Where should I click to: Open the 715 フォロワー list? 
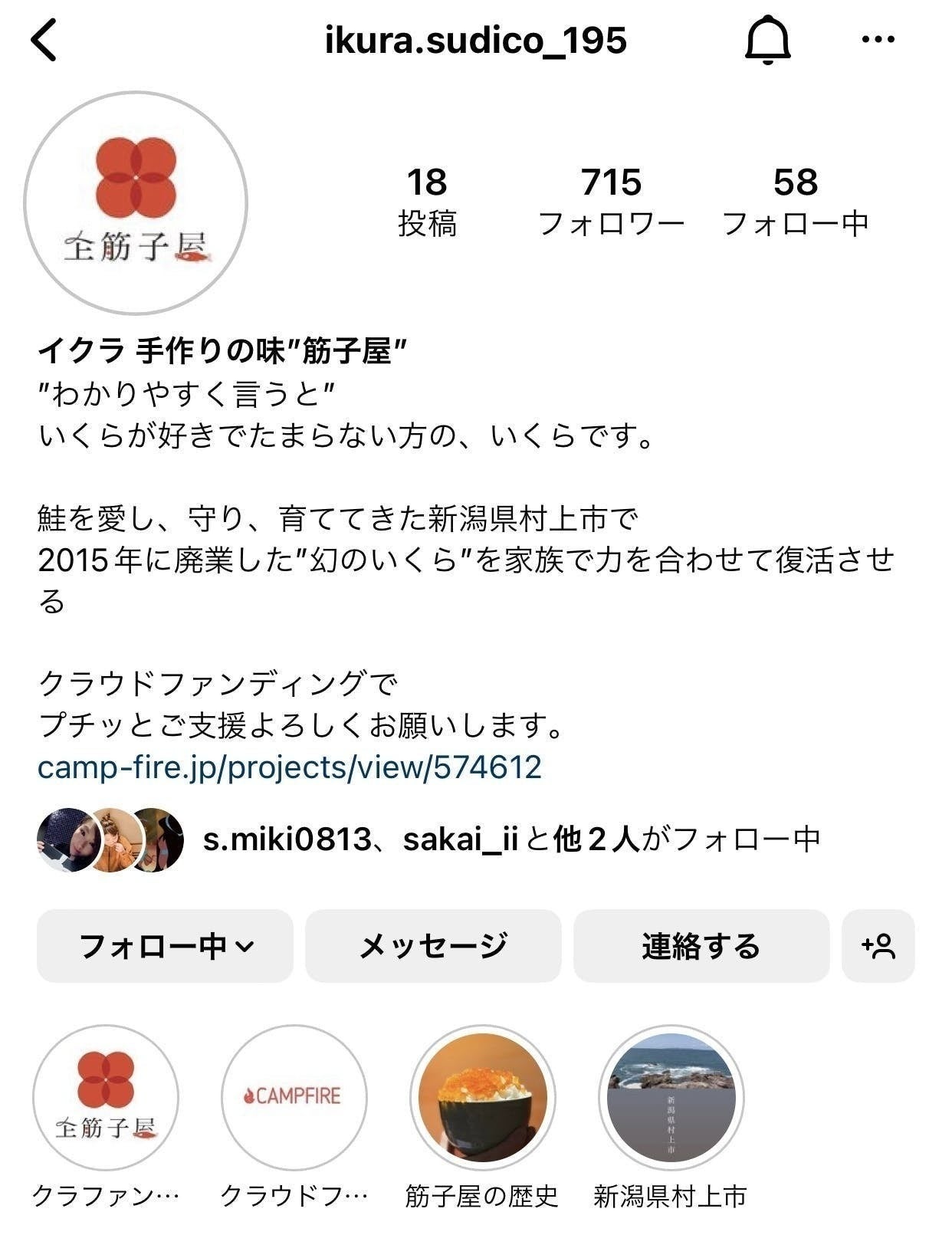(611, 202)
